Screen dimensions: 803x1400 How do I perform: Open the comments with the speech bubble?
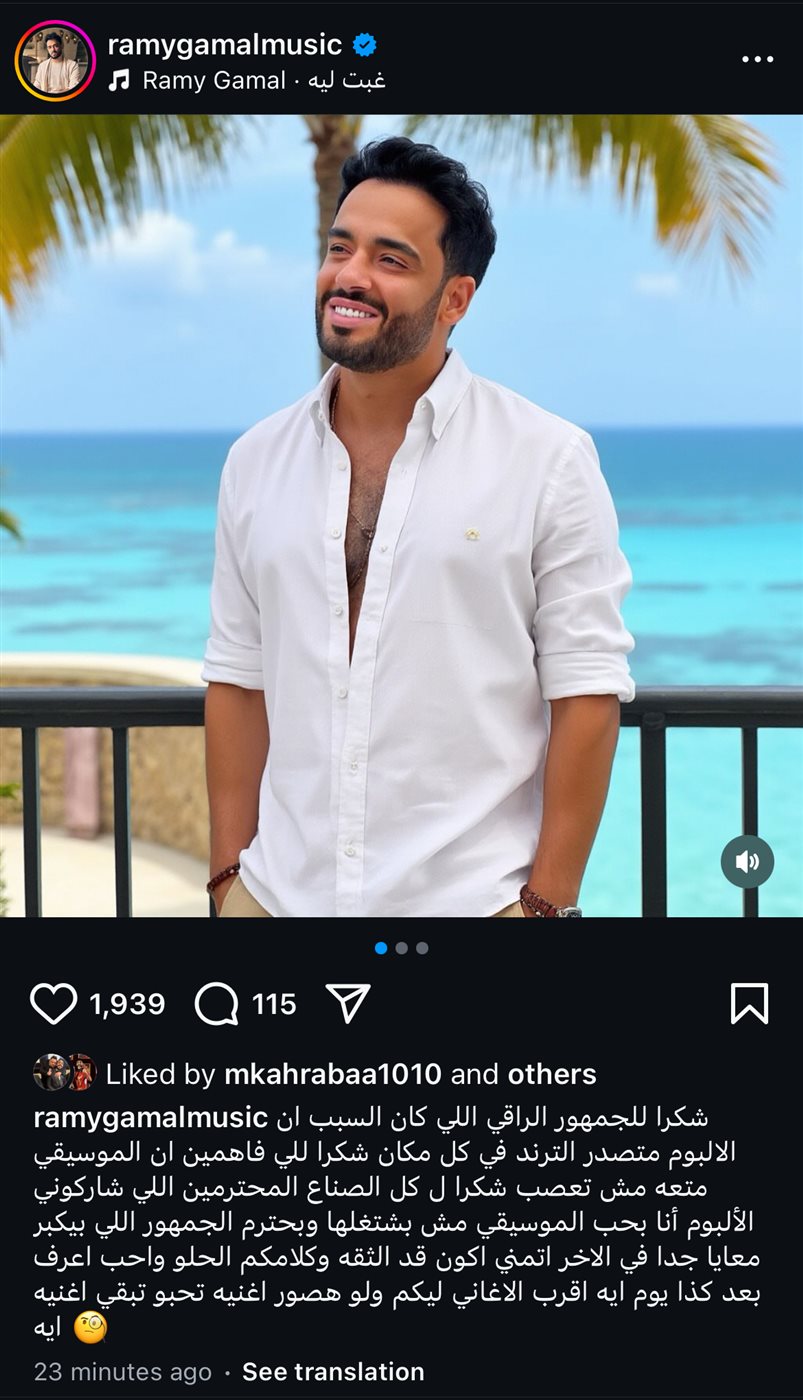coord(217,1003)
